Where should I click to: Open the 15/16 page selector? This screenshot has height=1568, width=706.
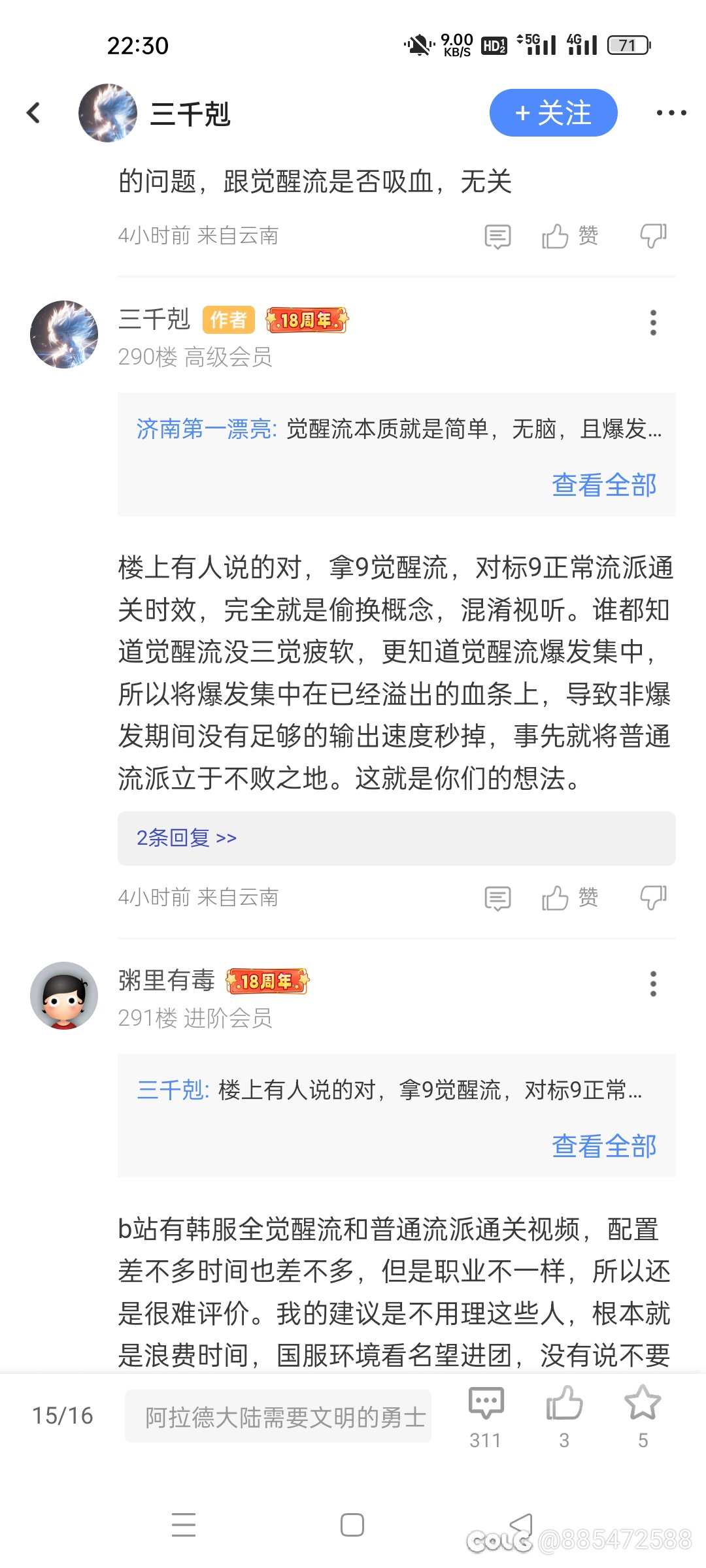pos(63,1416)
